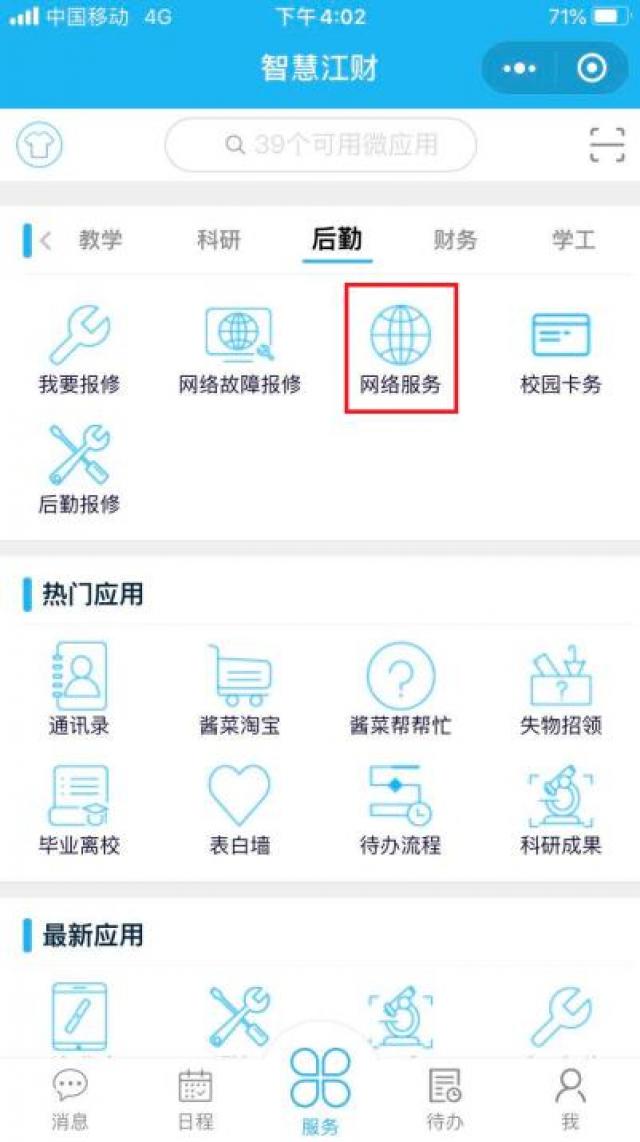Tap the search box for 微应用
640x1142 pixels.
click(x=320, y=145)
